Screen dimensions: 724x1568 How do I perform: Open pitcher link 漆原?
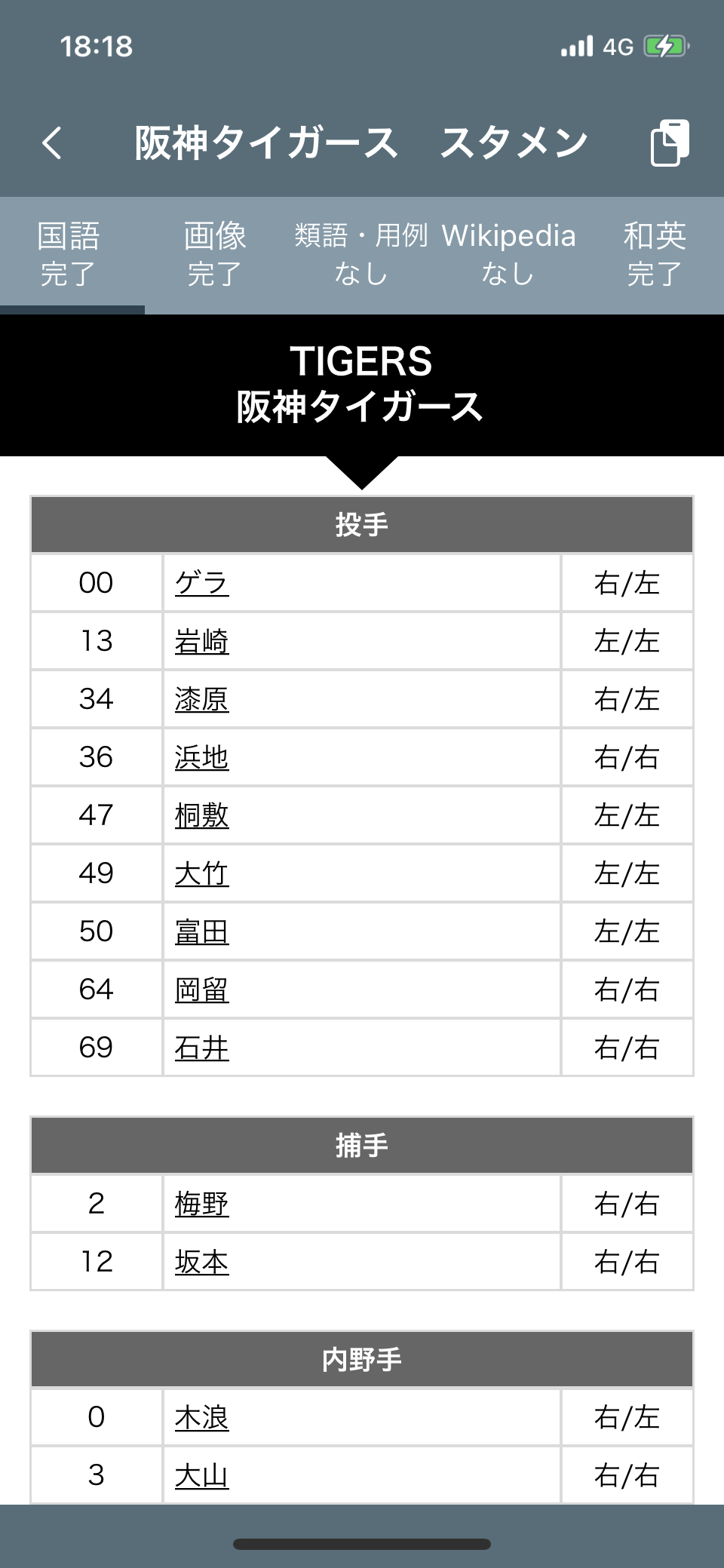pos(201,699)
